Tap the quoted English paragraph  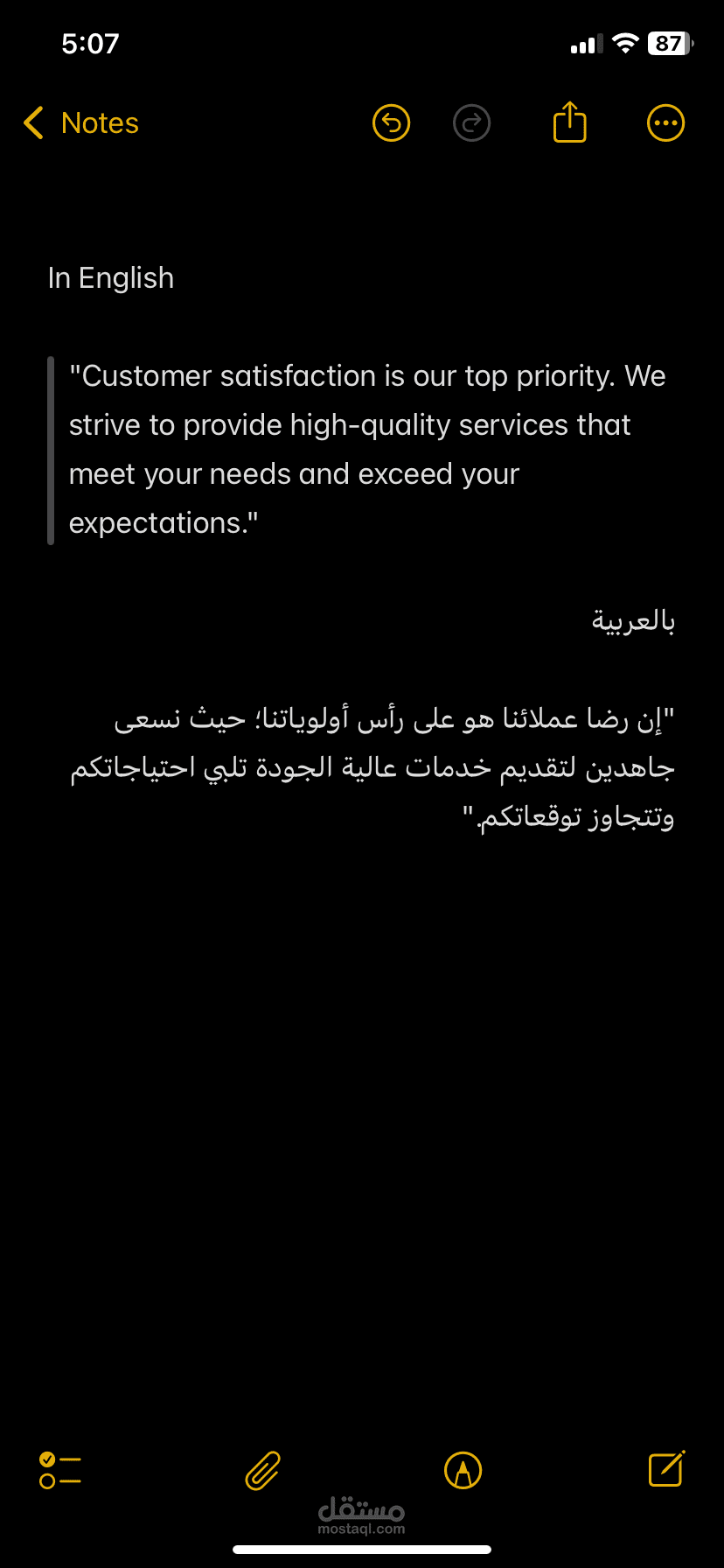(367, 448)
